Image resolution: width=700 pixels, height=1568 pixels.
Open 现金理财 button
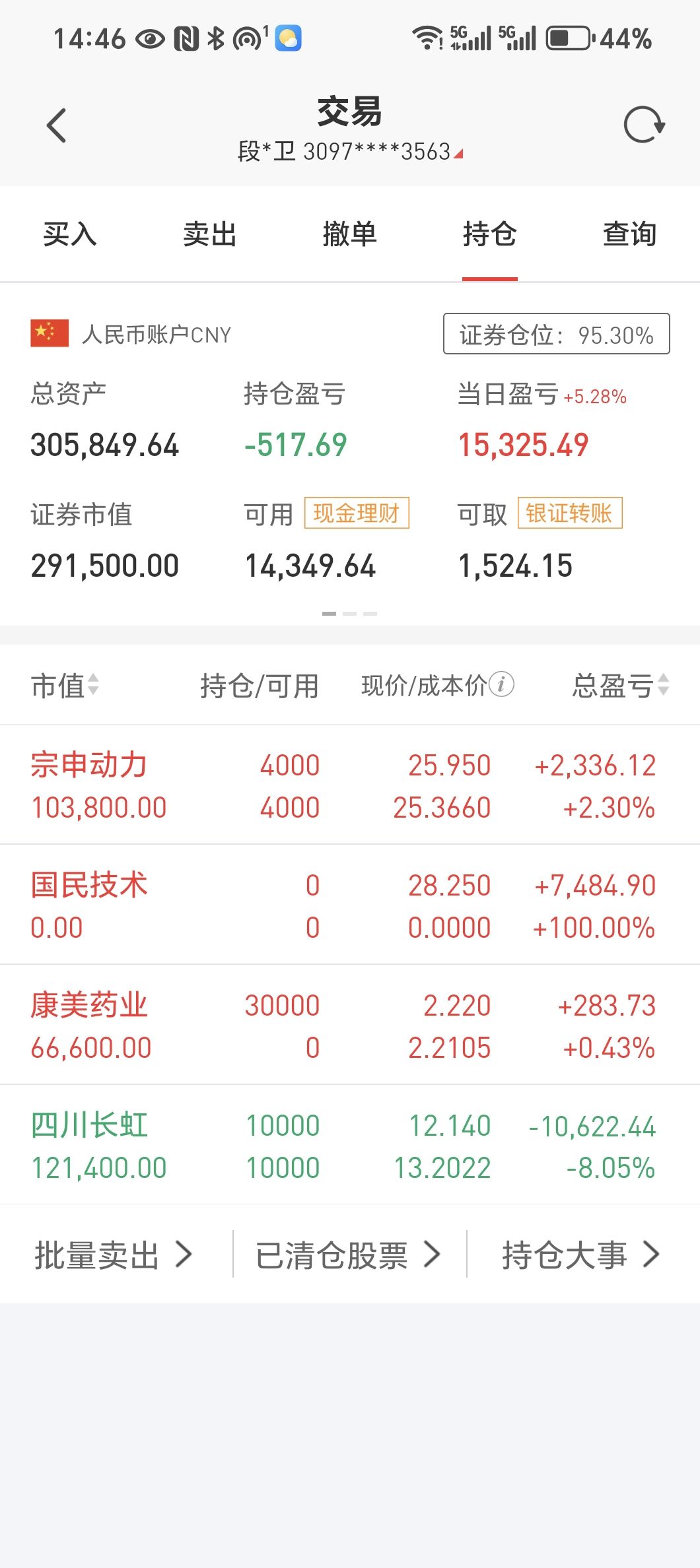(357, 513)
